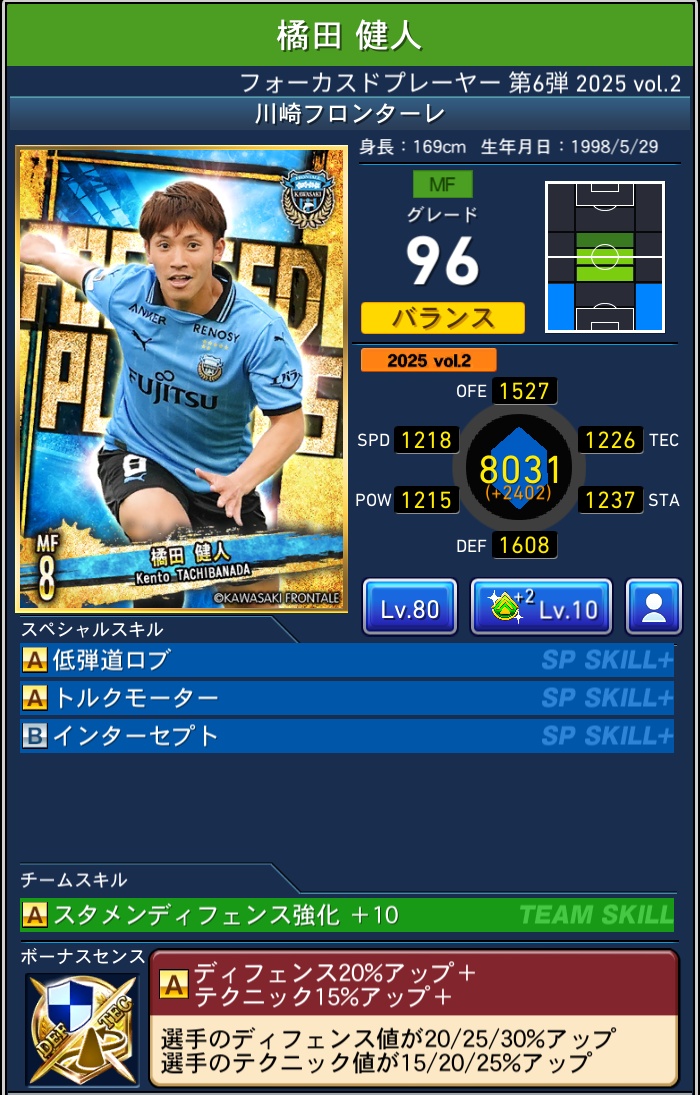Select the インターセプト special skill row
This screenshot has height=1095, width=700.
click(x=346, y=735)
